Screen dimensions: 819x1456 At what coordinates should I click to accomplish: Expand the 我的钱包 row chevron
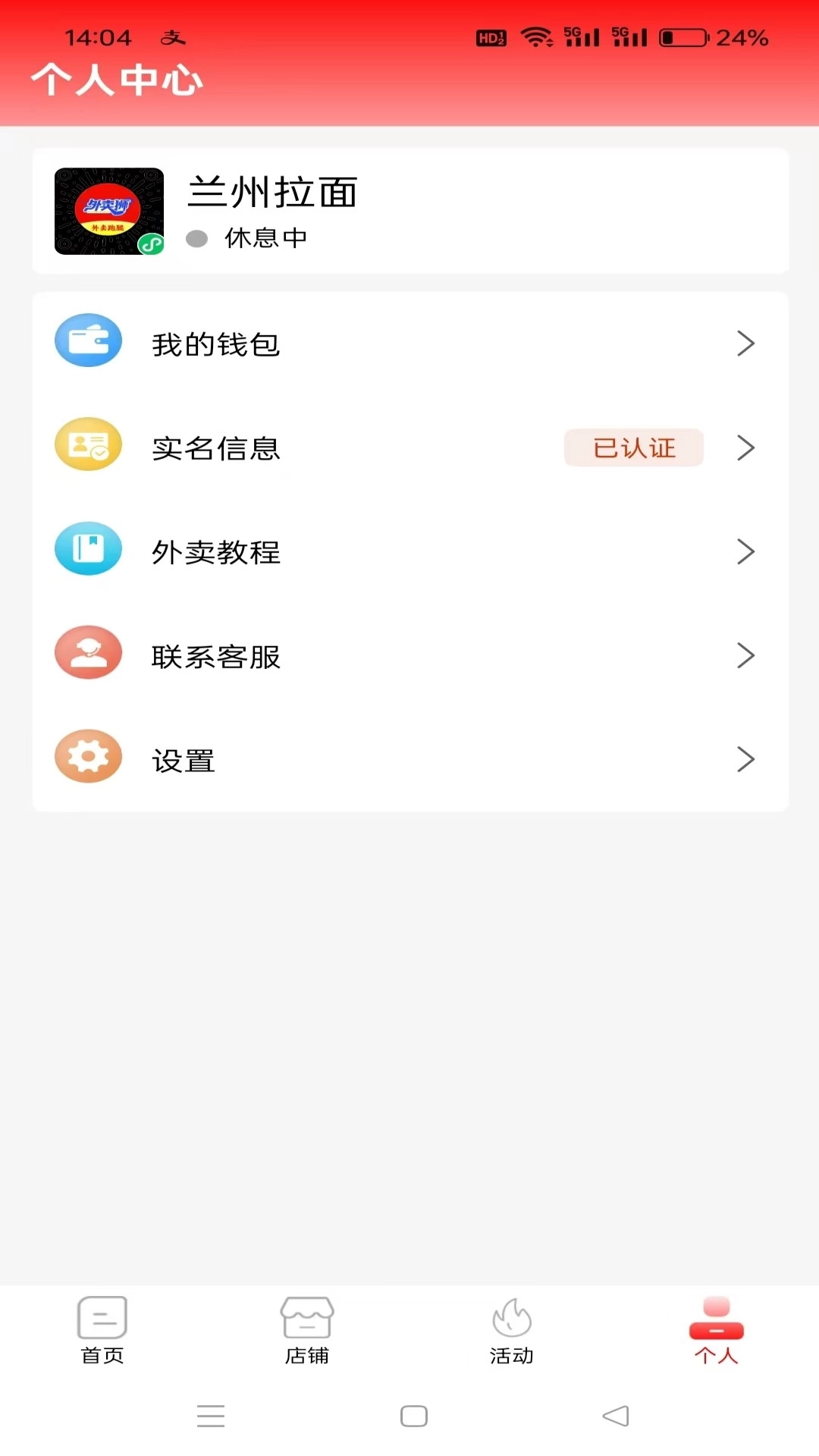(746, 344)
